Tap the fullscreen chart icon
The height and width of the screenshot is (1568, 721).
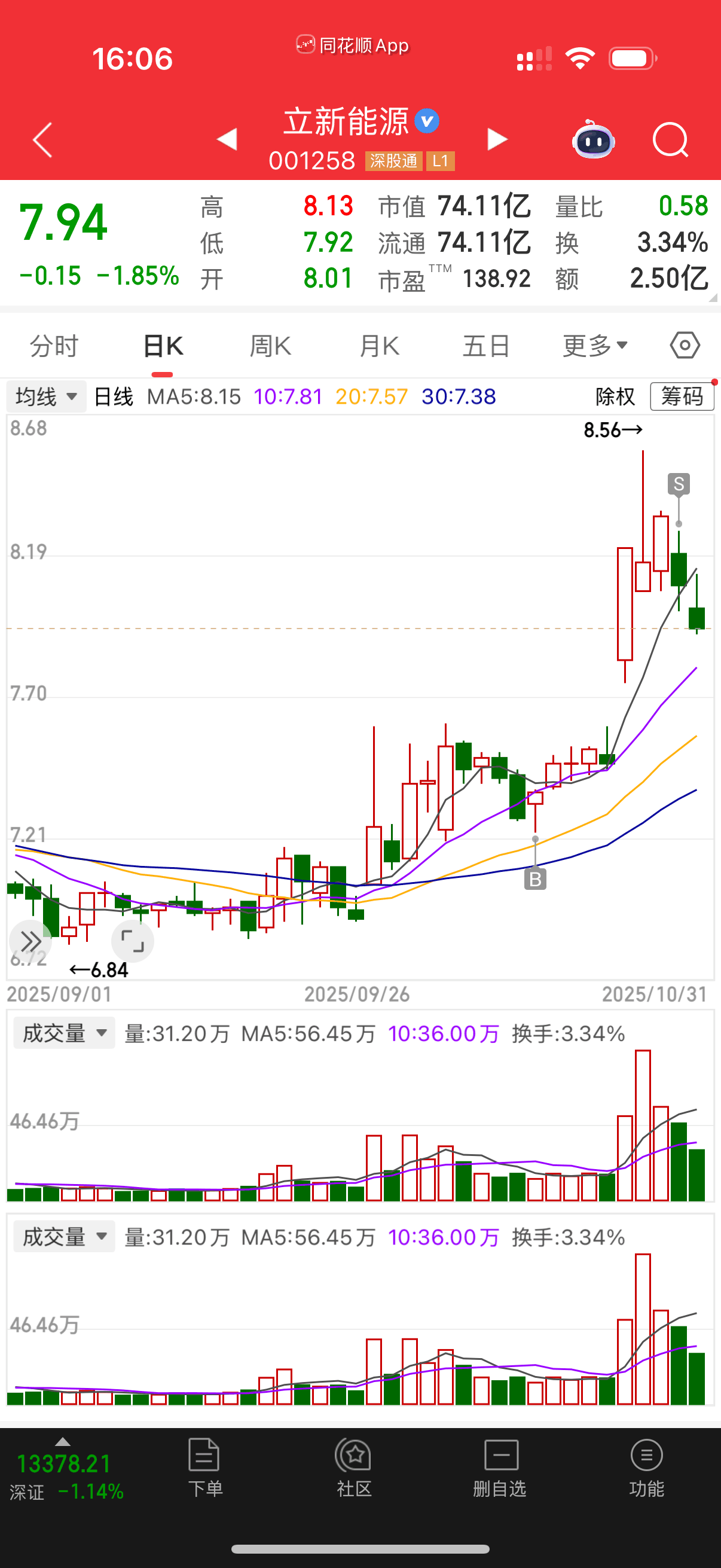133,941
